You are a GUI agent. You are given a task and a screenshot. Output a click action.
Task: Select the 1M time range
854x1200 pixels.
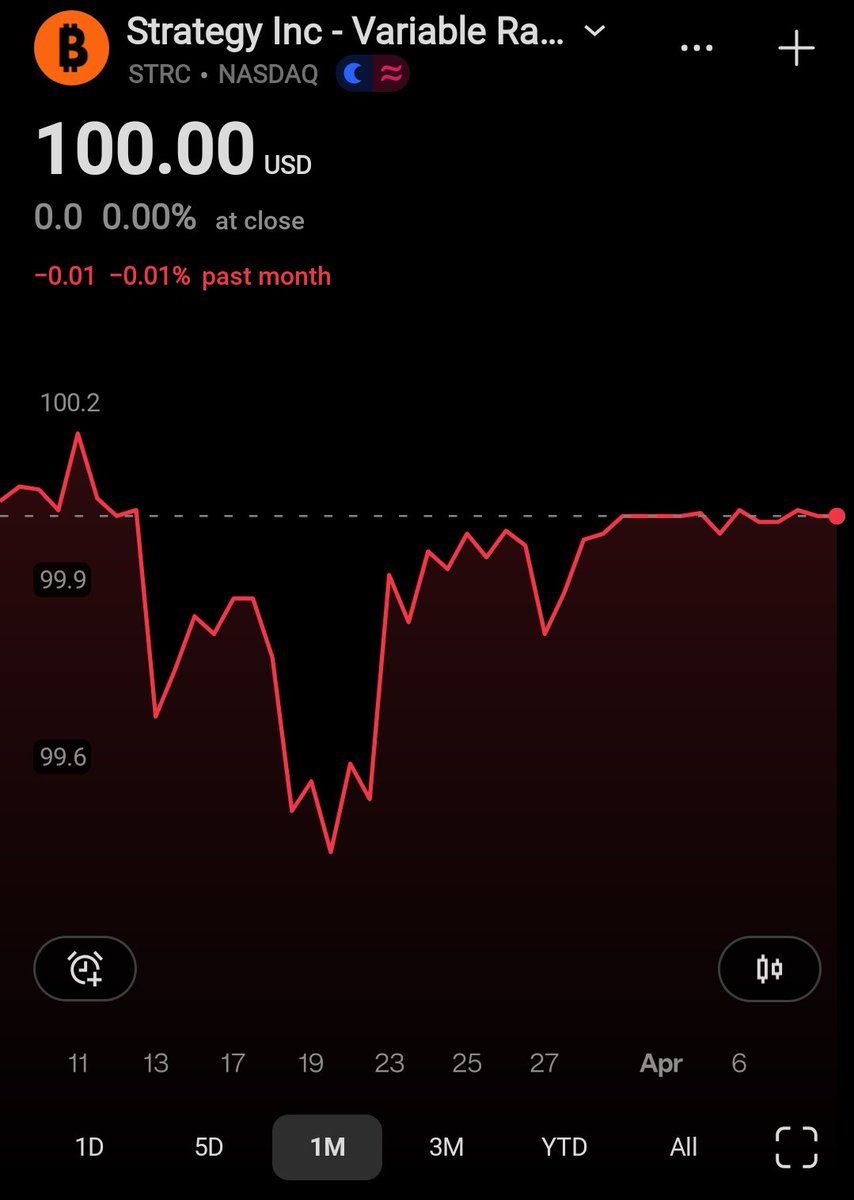tap(327, 1146)
